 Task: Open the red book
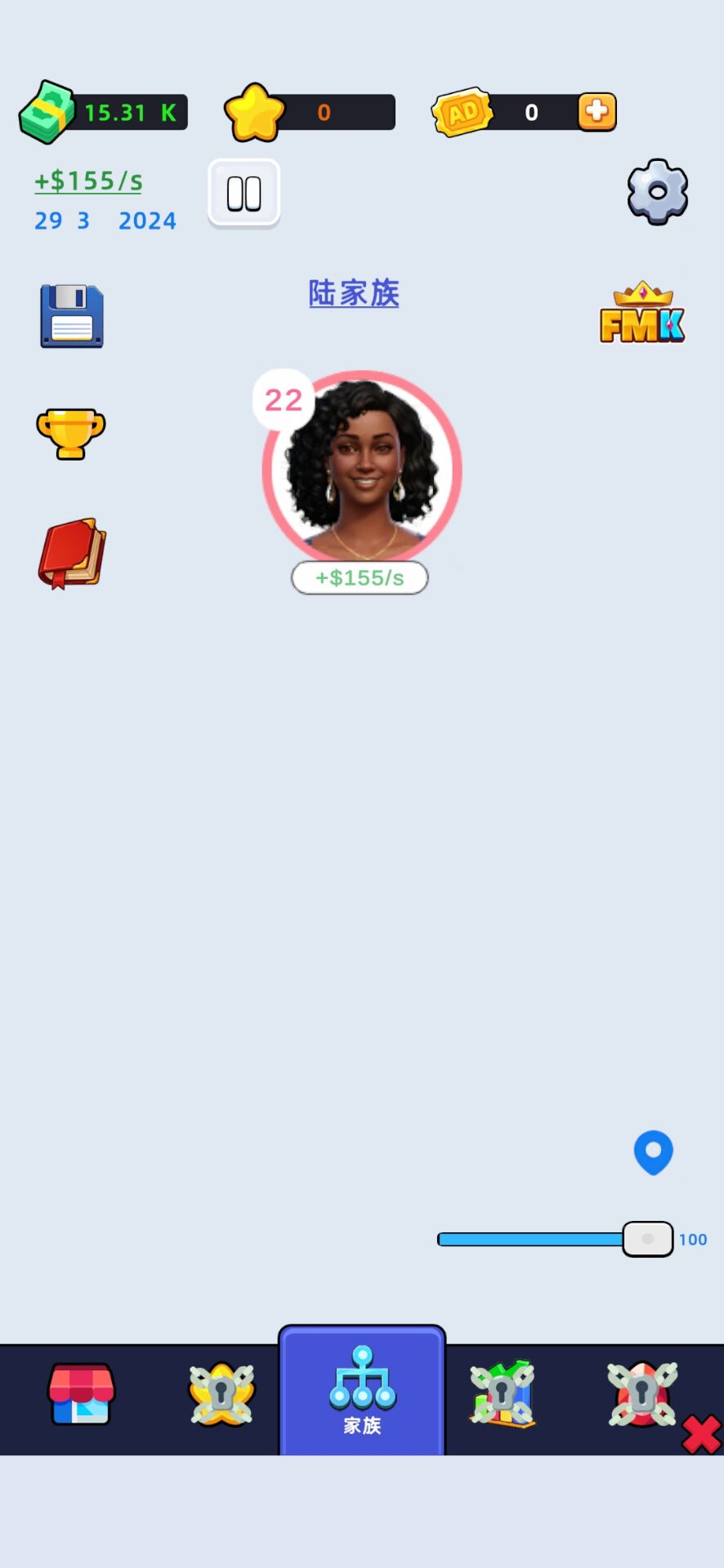tap(72, 553)
